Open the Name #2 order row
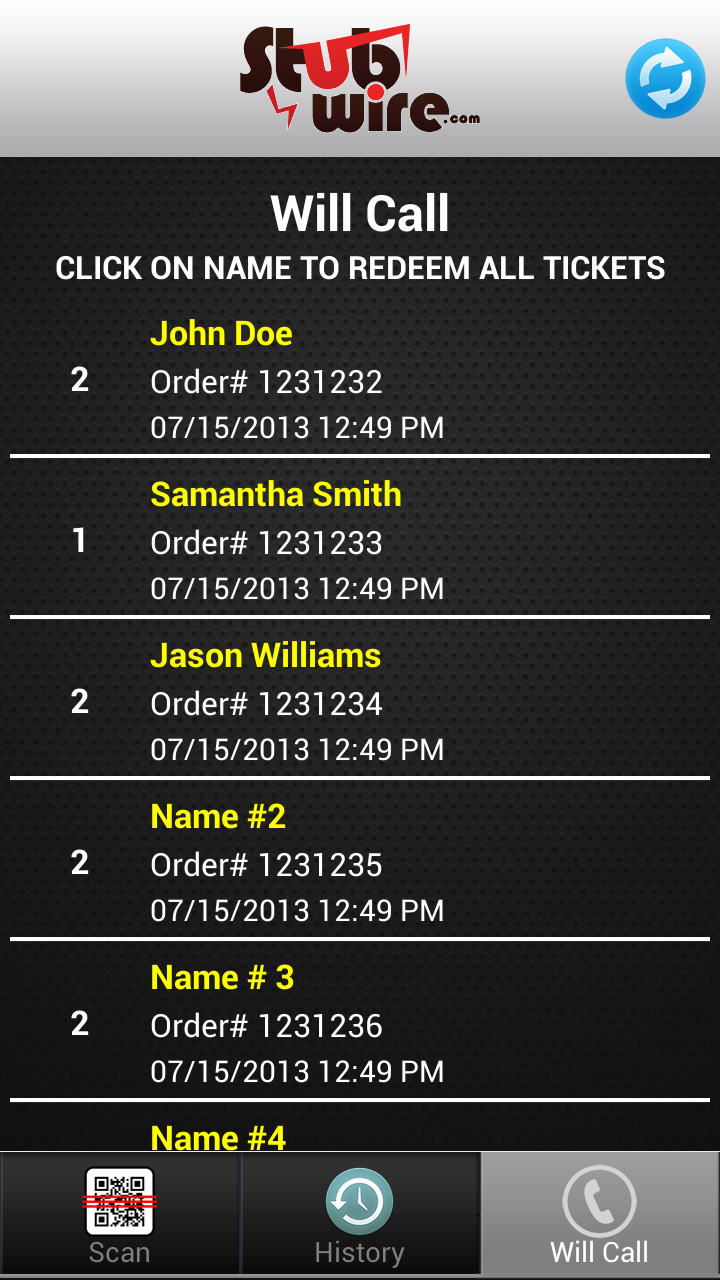 [x=218, y=817]
